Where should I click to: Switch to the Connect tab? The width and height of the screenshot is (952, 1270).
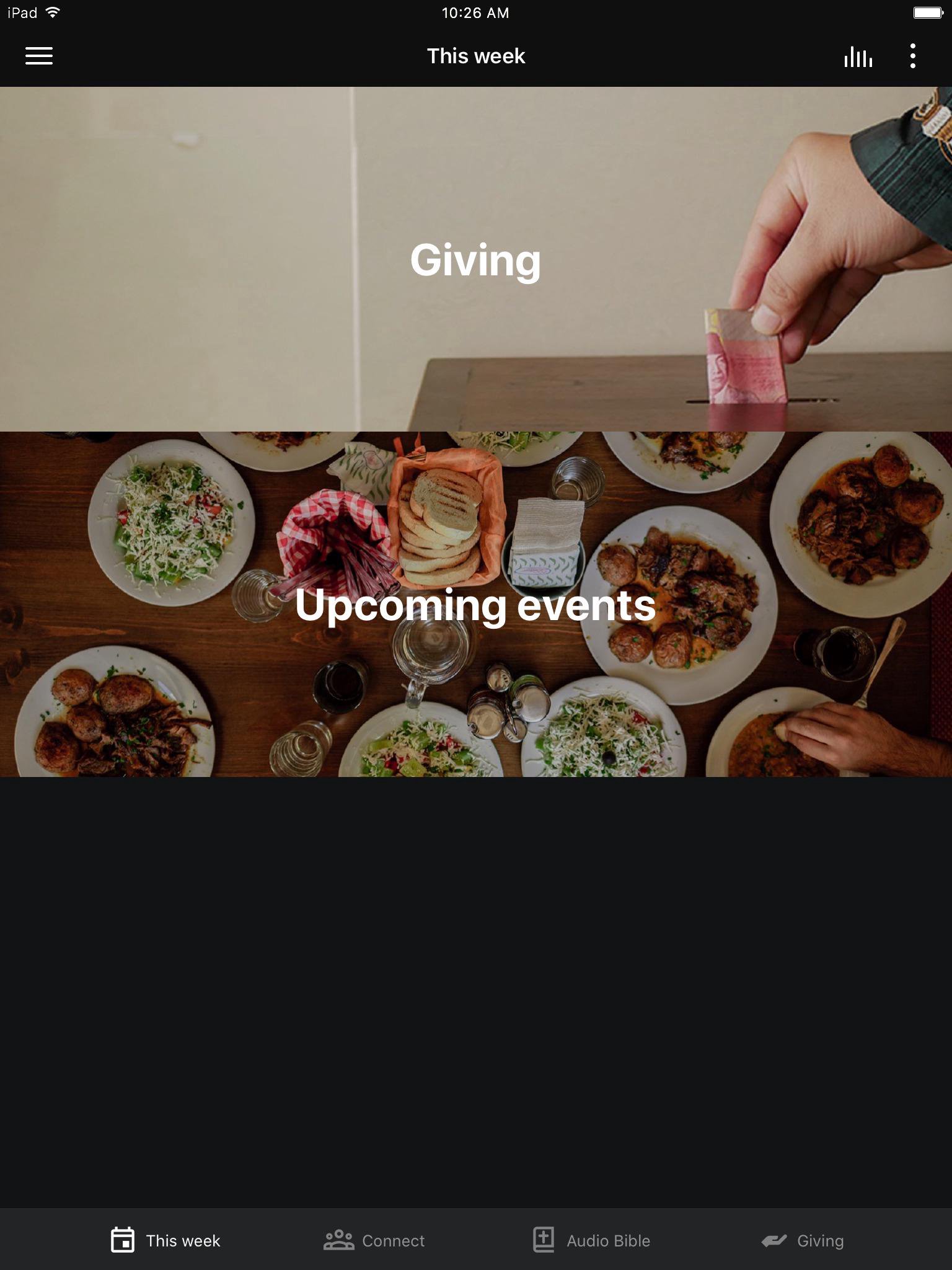(x=374, y=1240)
